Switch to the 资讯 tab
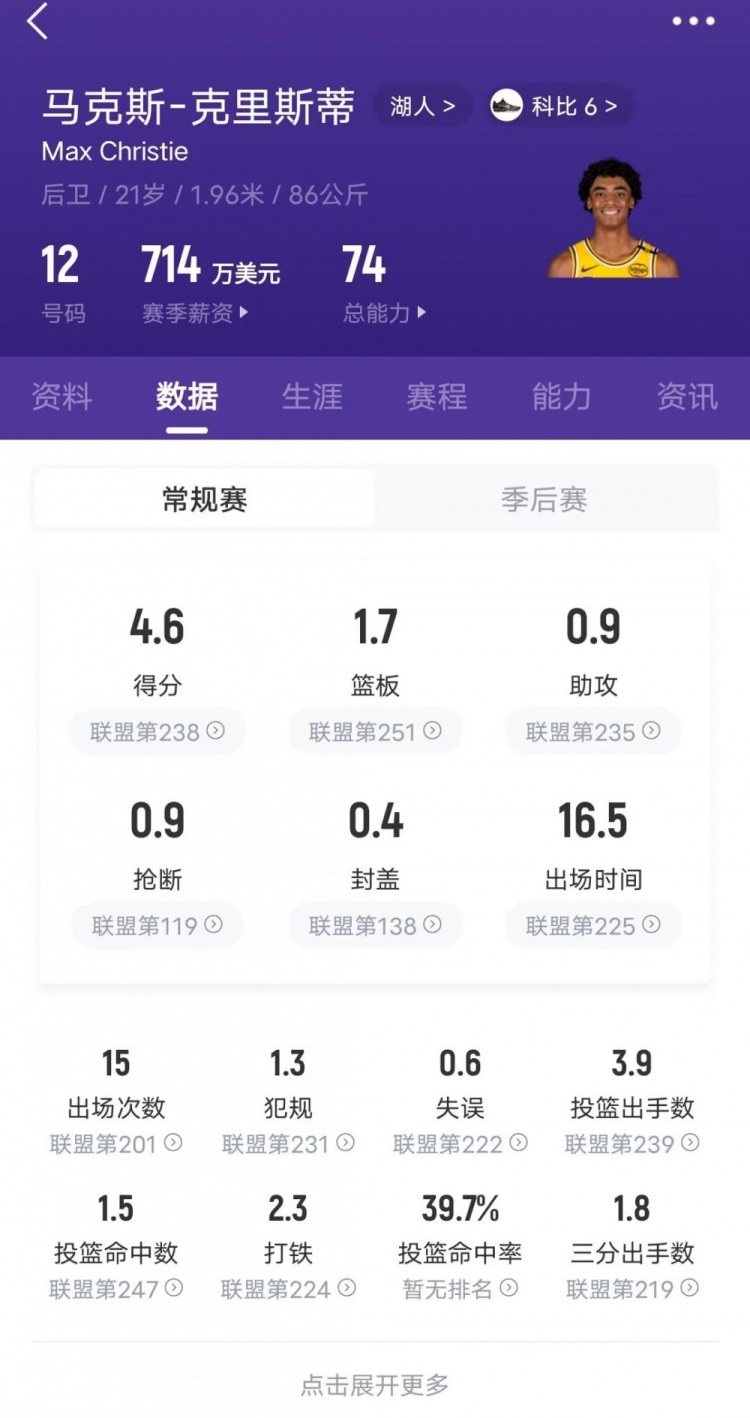The height and width of the screenshot is (1418, 750). pos(687,397)
